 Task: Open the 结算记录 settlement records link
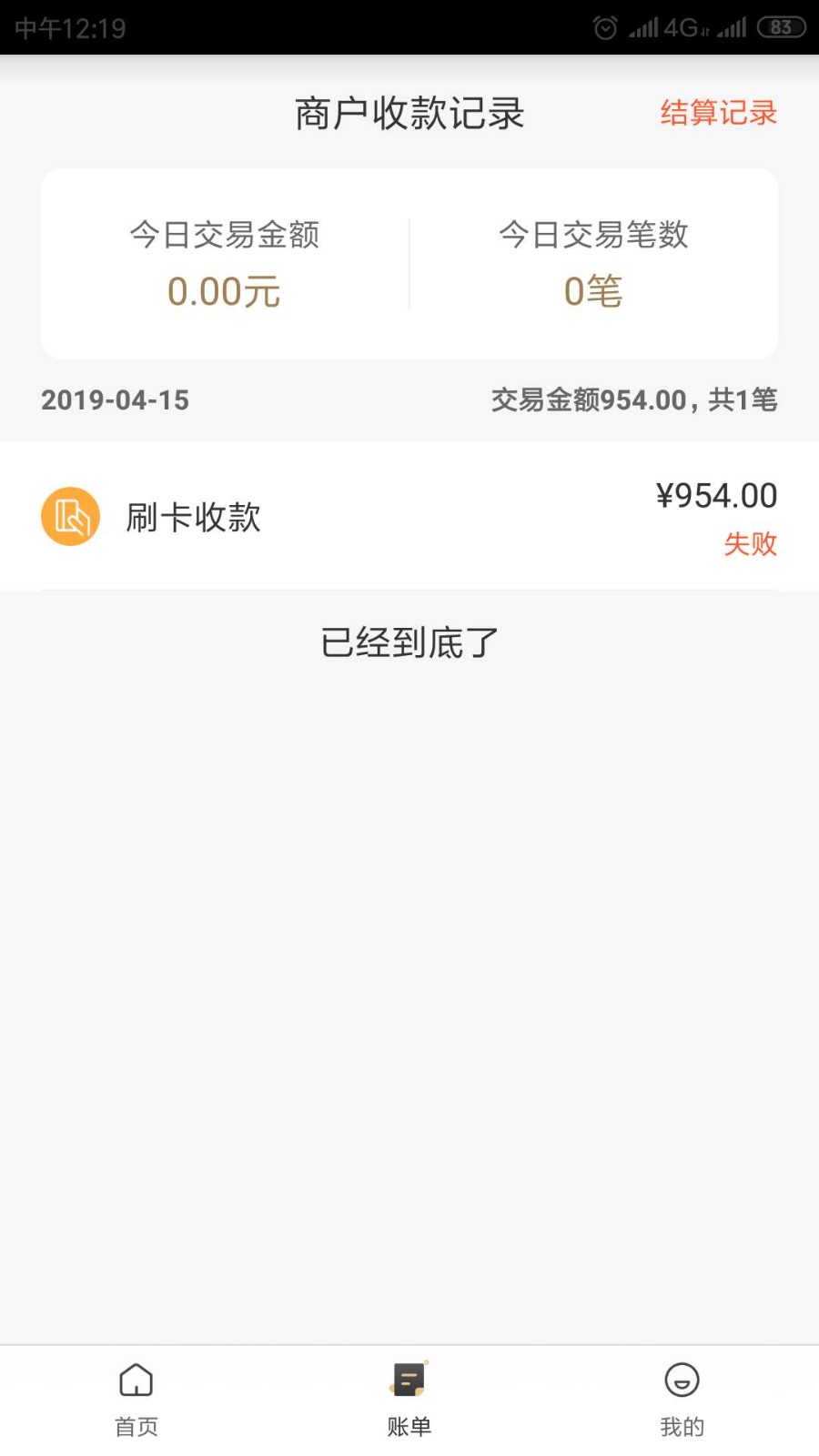point(718,112)
